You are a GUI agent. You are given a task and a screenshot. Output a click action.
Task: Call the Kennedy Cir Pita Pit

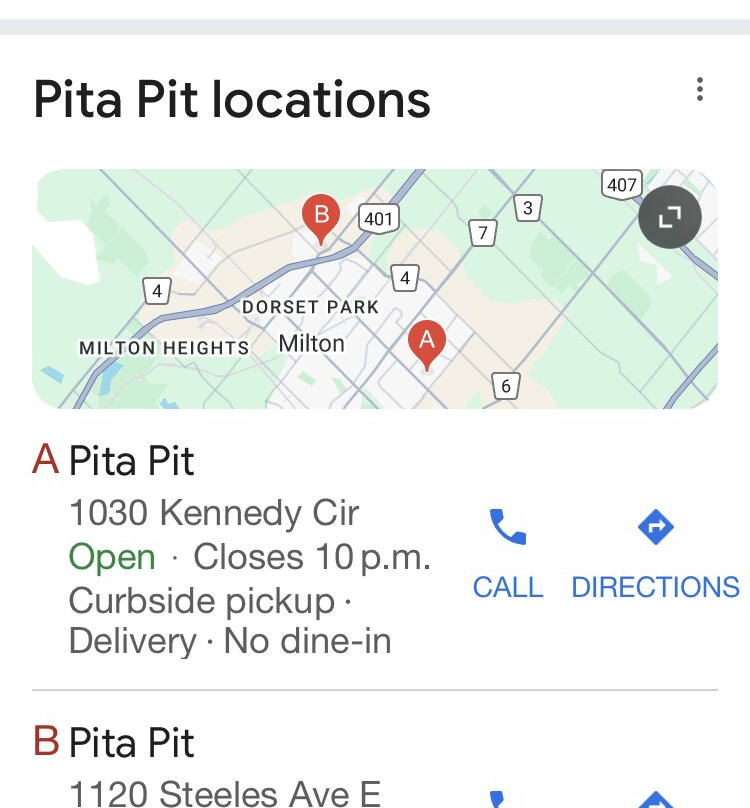[x=508, y=552]
